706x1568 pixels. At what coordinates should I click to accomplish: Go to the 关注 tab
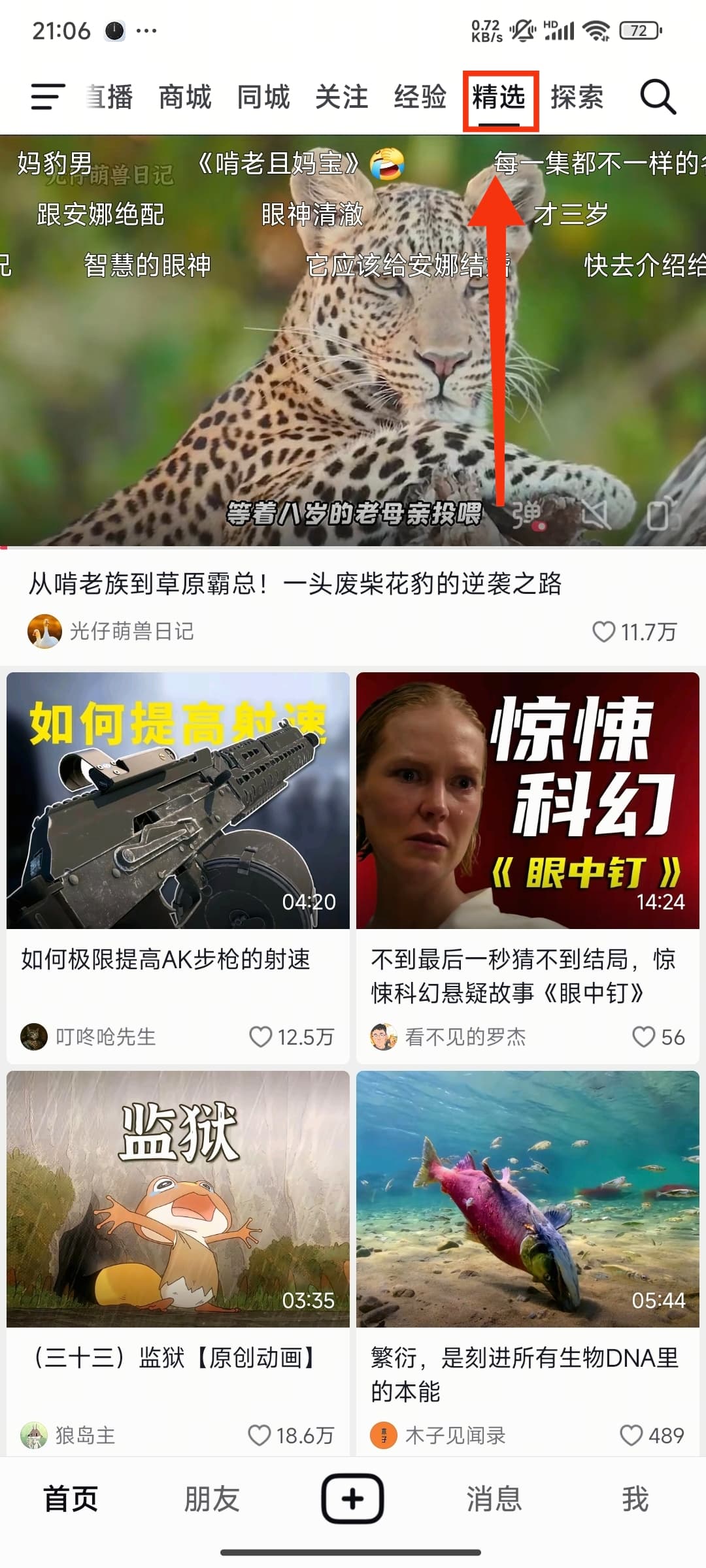tap(342, 97)
